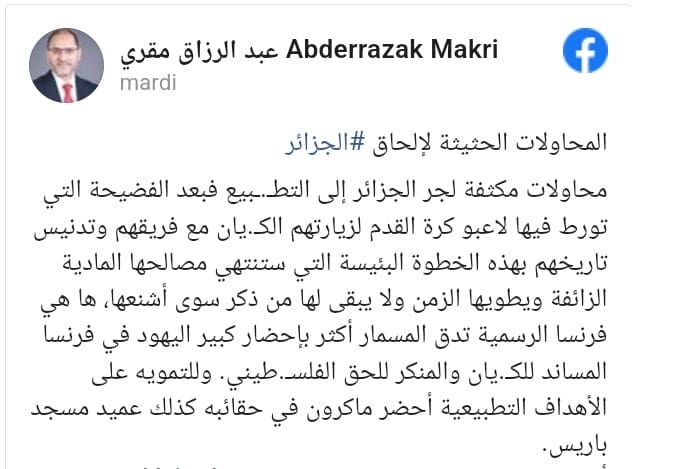Open Abderrazak Makri's profile name link

309,51
